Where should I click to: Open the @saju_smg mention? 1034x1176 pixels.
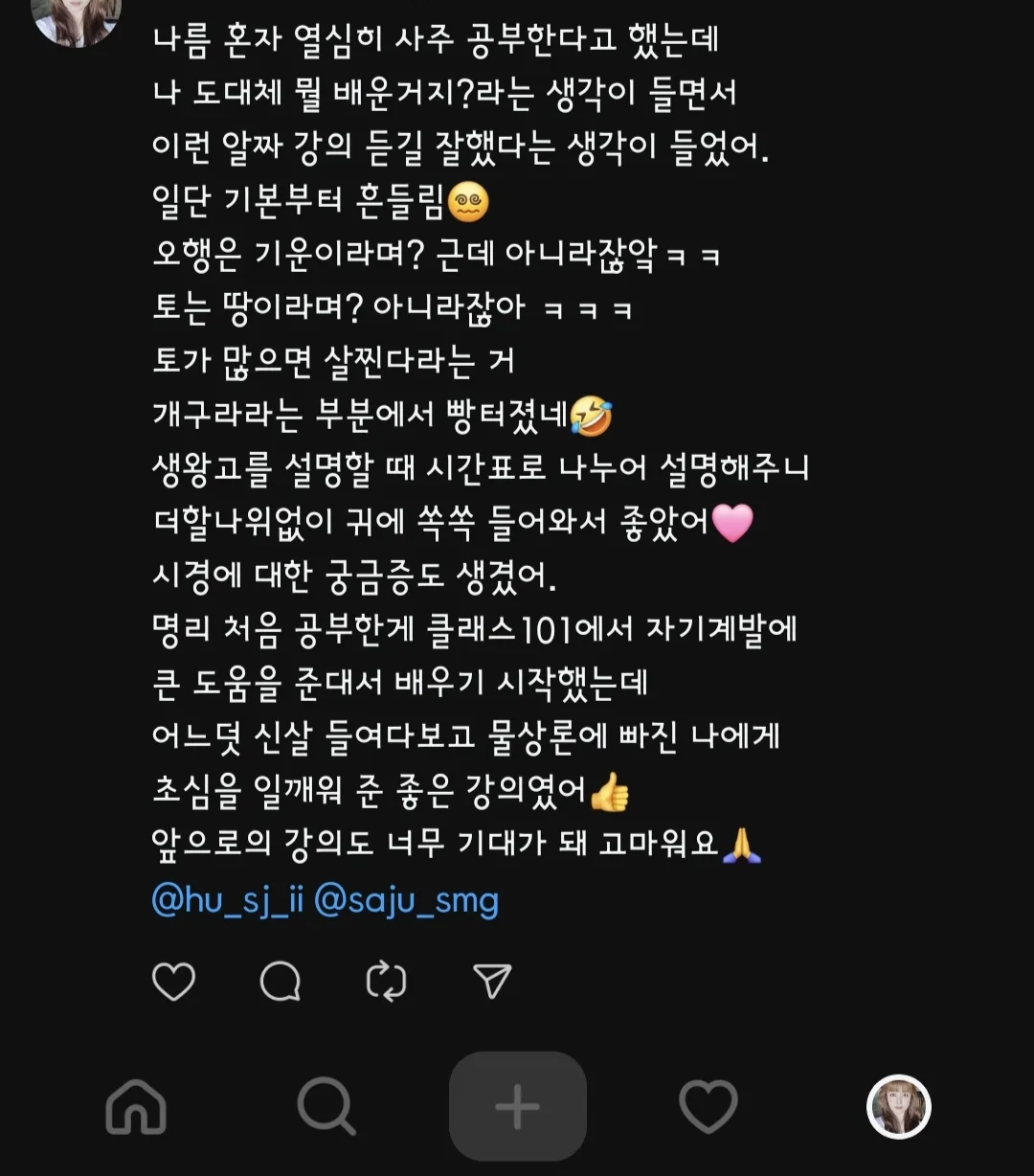coord(406,901)
